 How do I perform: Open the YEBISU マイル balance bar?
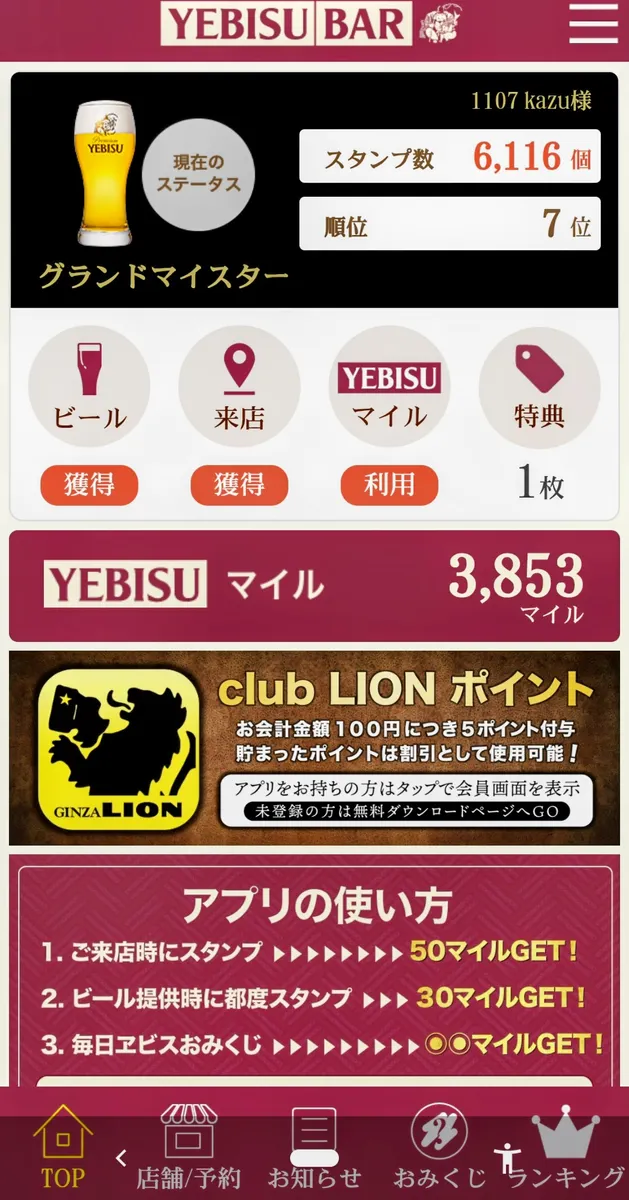[x=314, y=586]
